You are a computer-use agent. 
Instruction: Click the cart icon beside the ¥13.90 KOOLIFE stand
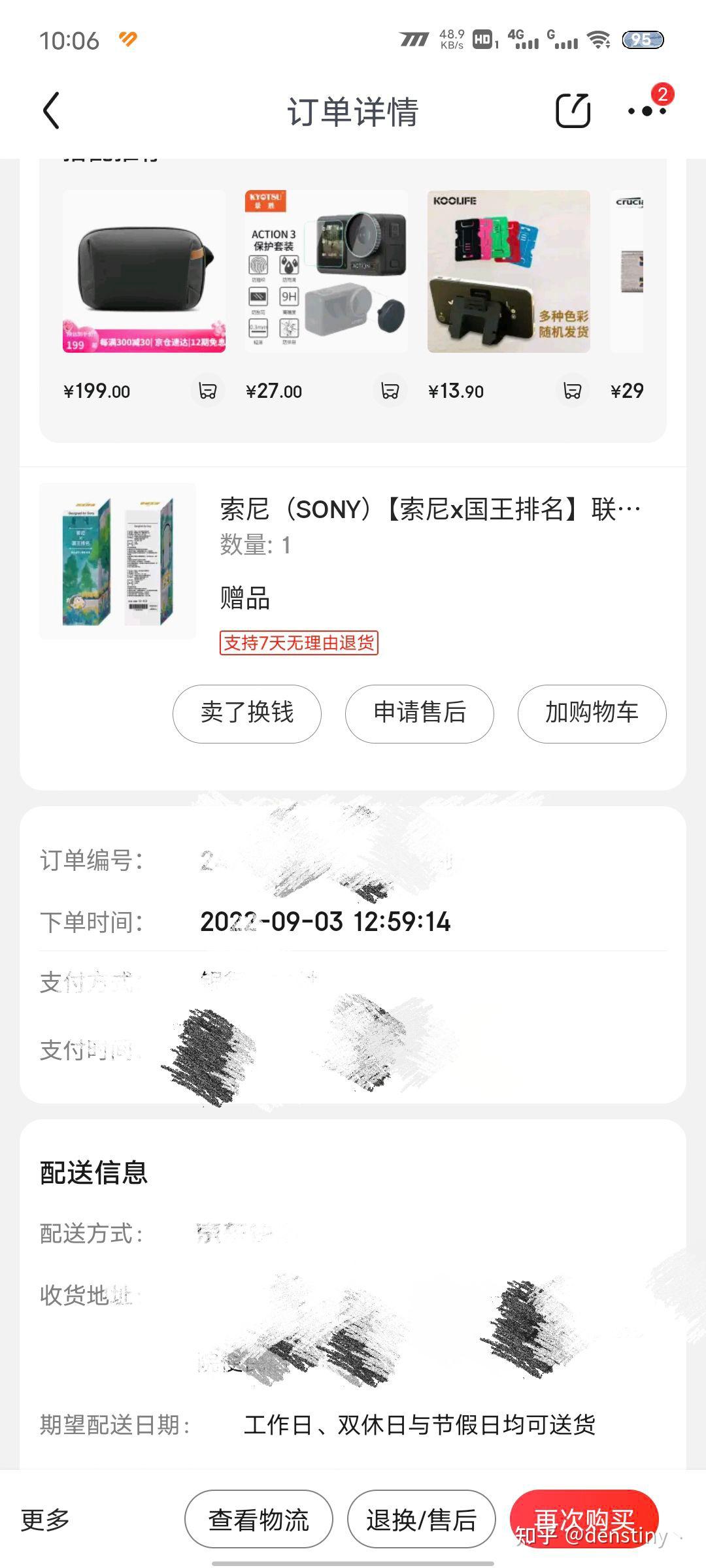[571, 389]
